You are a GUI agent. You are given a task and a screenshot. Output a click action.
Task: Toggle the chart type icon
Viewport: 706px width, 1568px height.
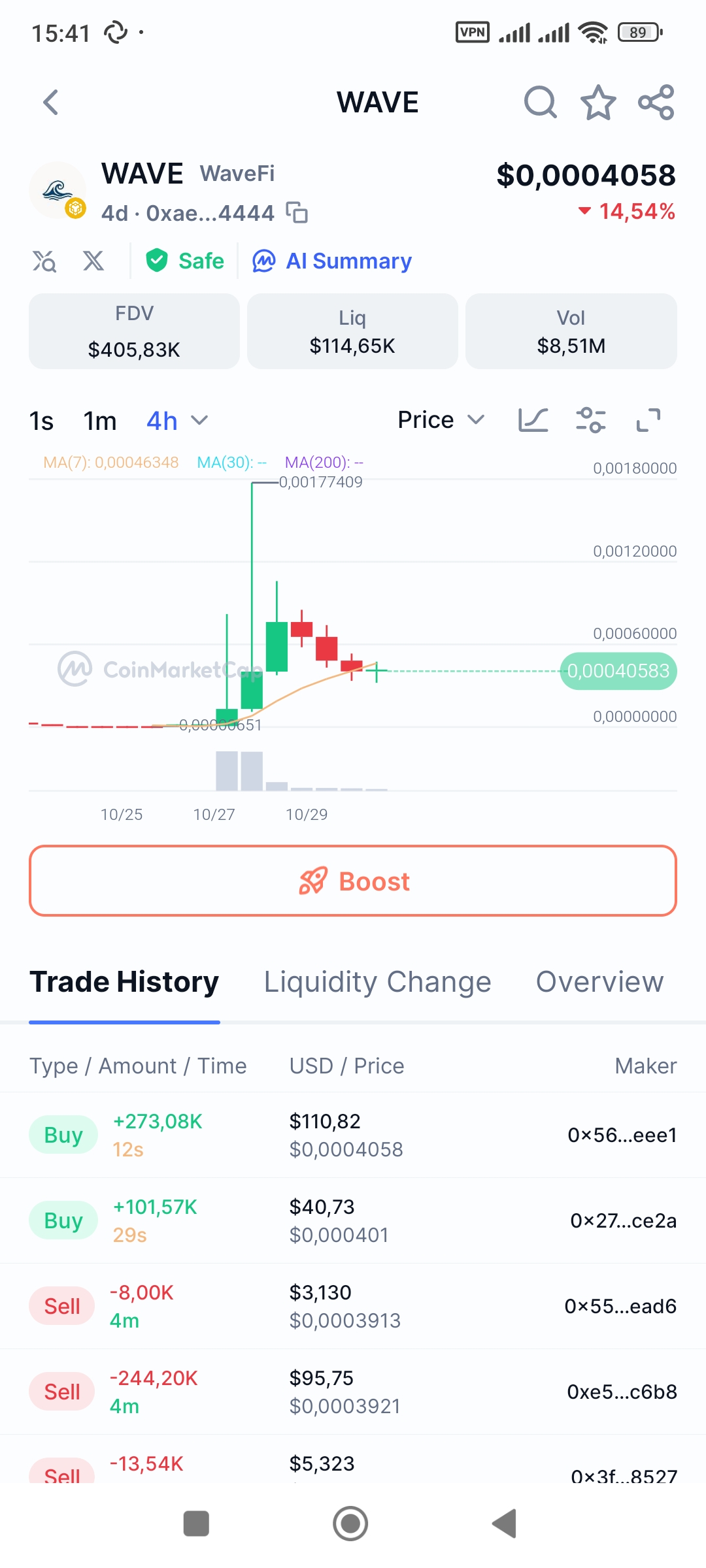pos(533,420)
